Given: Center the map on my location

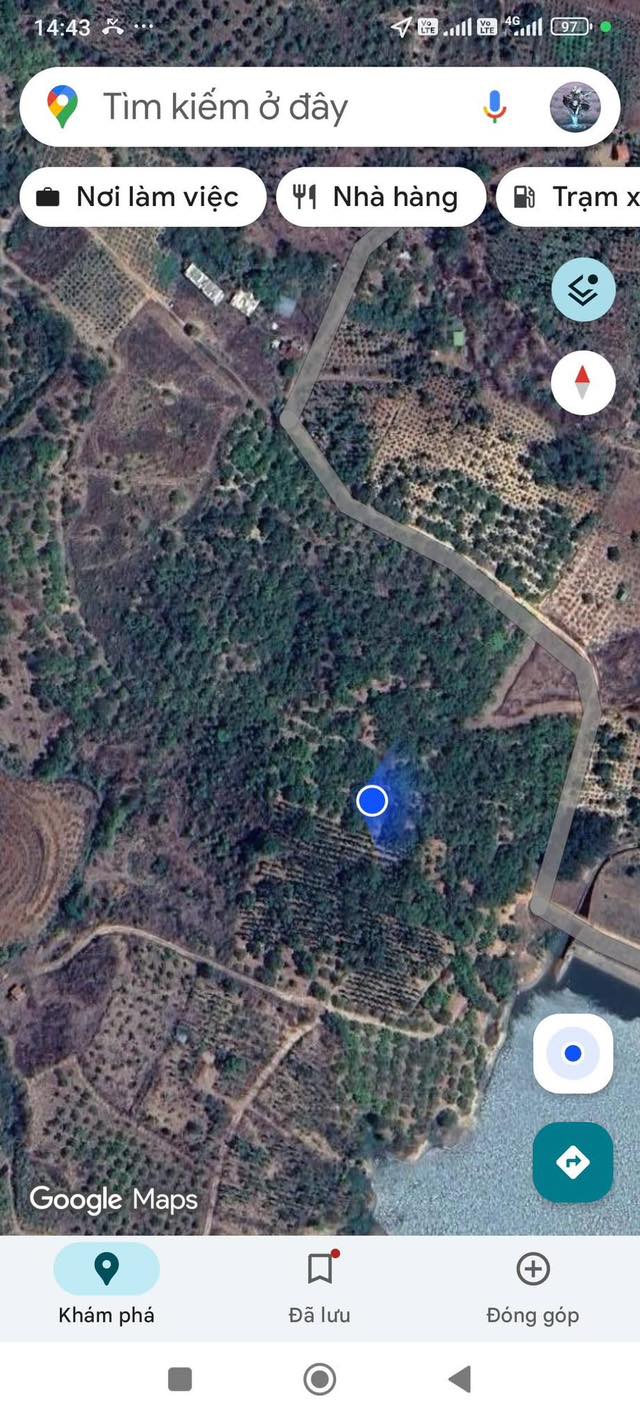Looking at the screenshot, I should (573, 1053).
